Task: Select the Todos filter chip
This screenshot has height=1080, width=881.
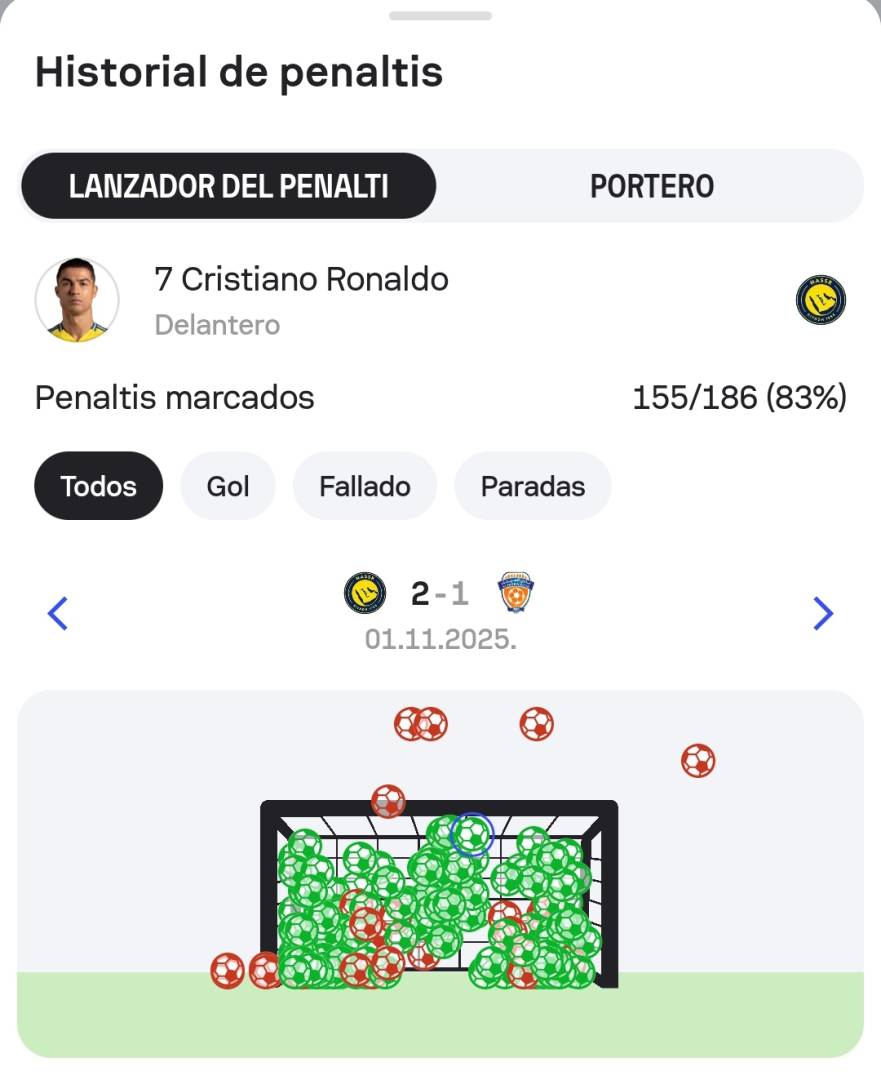Action: point(98,486)
